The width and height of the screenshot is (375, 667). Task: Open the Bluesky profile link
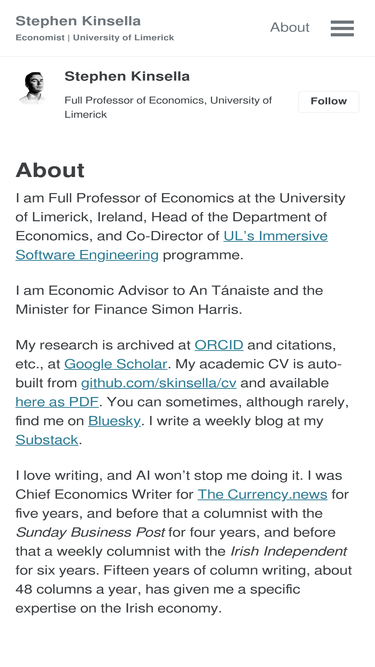click(114, 421)
